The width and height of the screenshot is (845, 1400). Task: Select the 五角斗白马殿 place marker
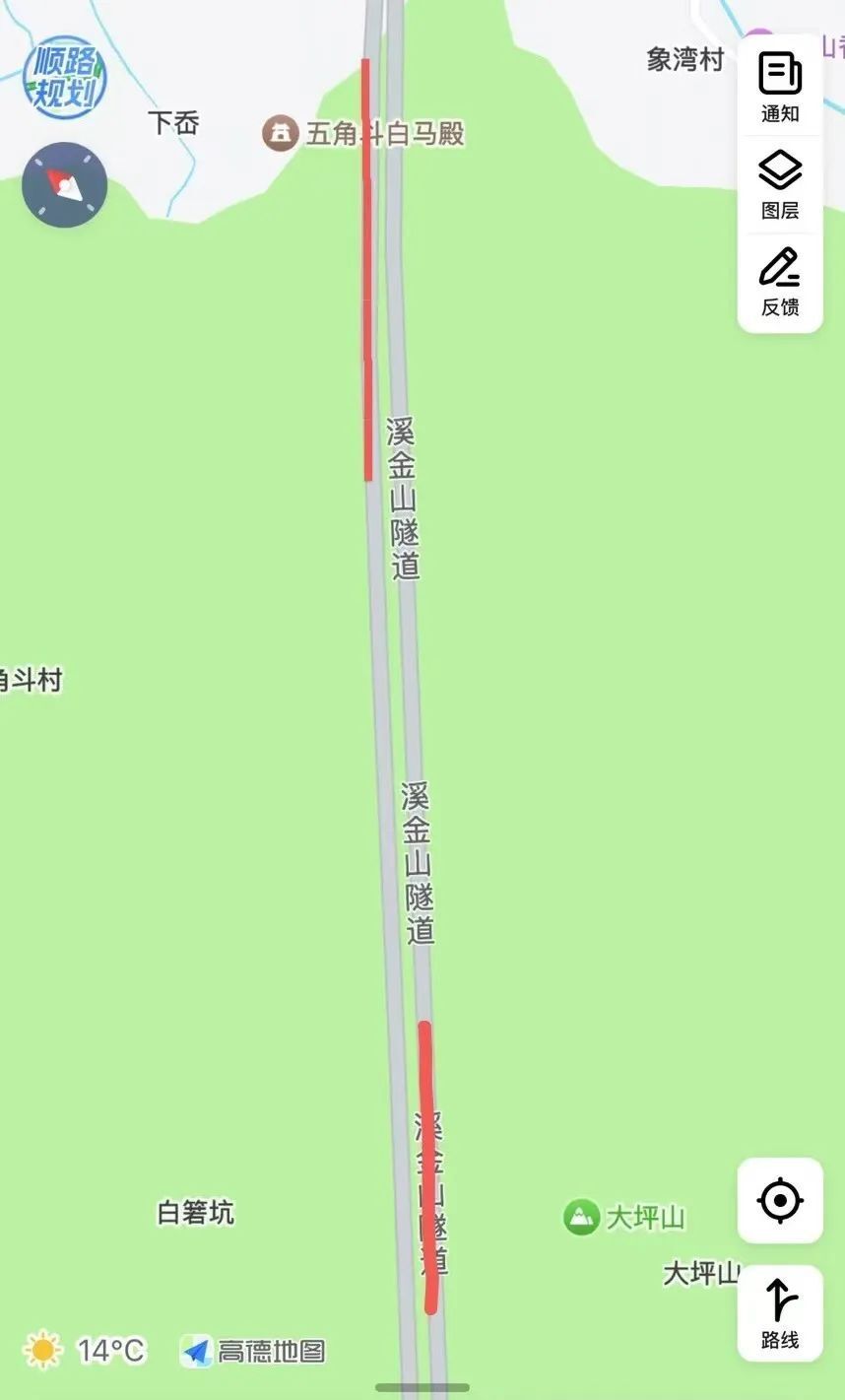pos(281,133)
